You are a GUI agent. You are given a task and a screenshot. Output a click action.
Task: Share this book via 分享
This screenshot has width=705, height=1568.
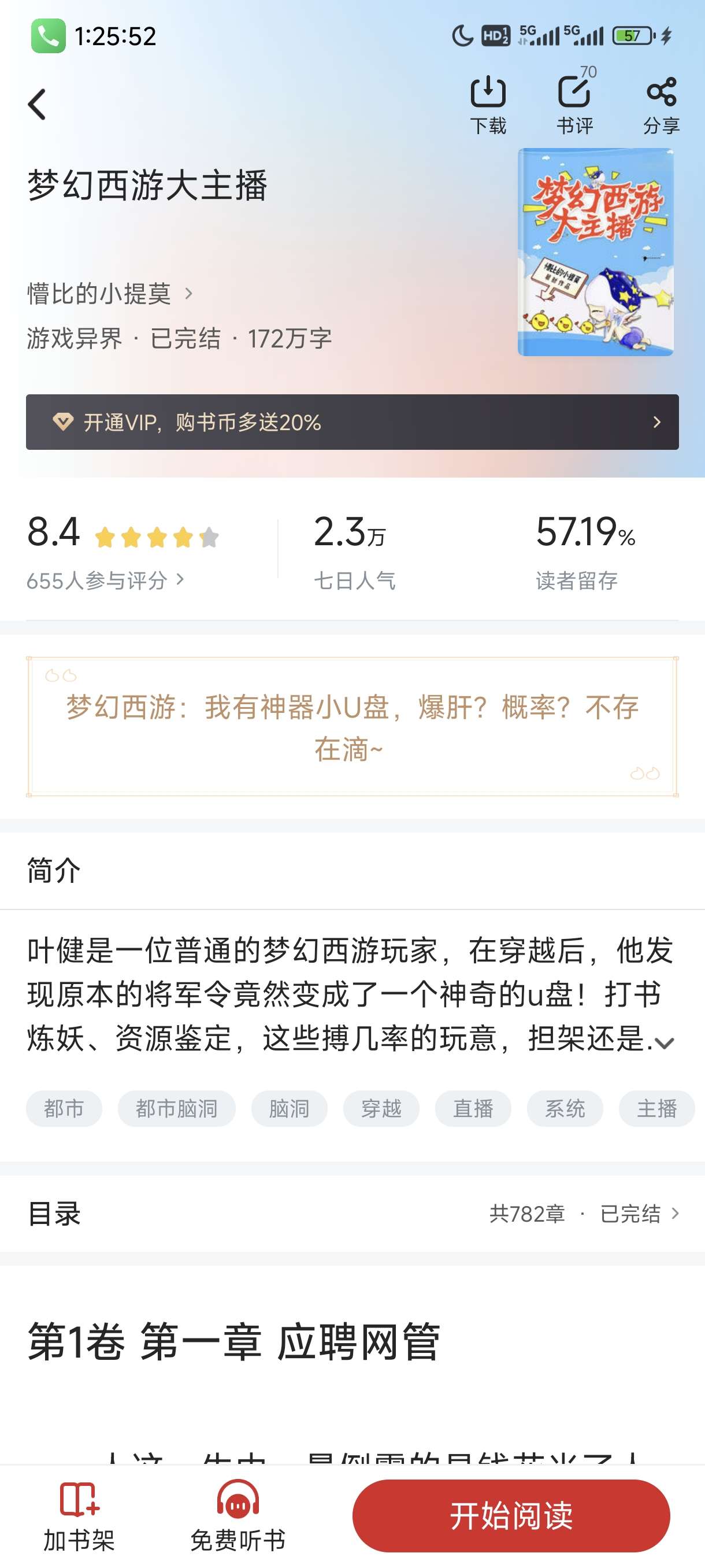pos(661,103)
